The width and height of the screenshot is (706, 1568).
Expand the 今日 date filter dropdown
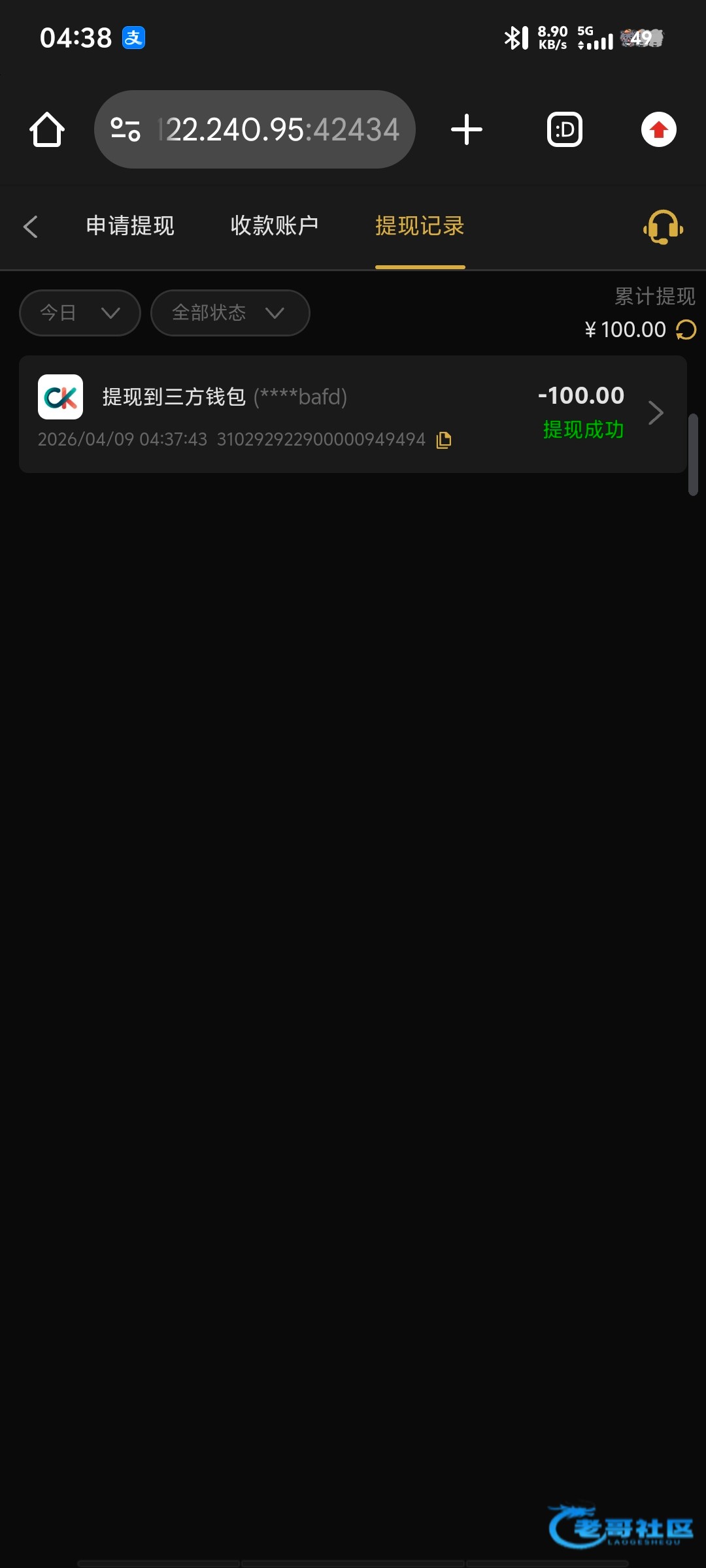tap(80, 313)
